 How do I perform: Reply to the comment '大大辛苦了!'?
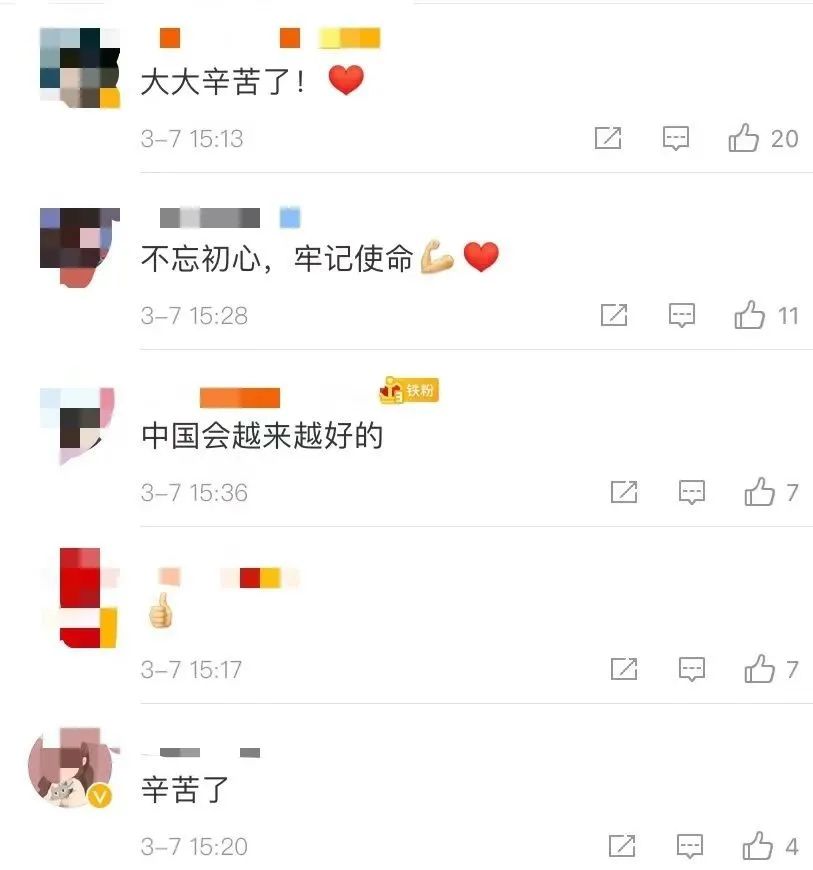tap(676, 138)
